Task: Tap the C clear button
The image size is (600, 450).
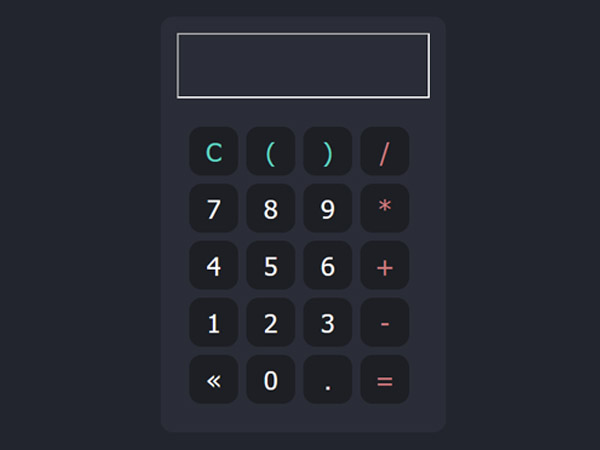Action: [x=213, y=152]
